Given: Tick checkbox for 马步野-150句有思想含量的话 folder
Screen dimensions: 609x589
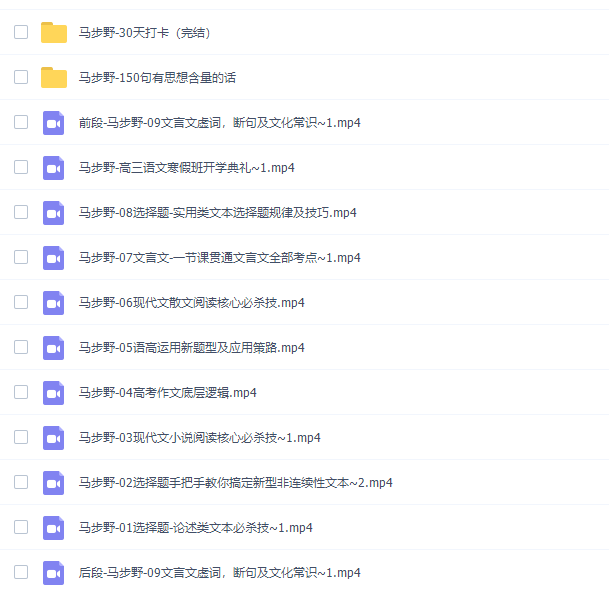Looking at the screenshot, I should pyautogui.click(x=21, y=77).
